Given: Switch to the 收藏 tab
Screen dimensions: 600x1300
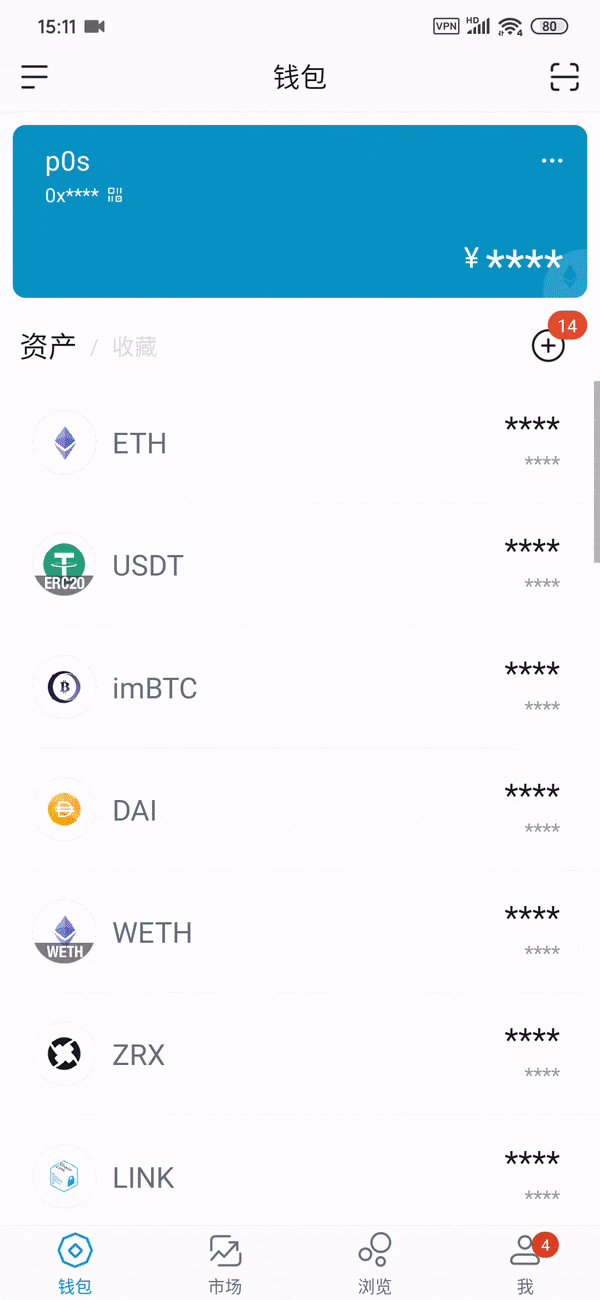Looking at the screenshot, I should [134, 347].
